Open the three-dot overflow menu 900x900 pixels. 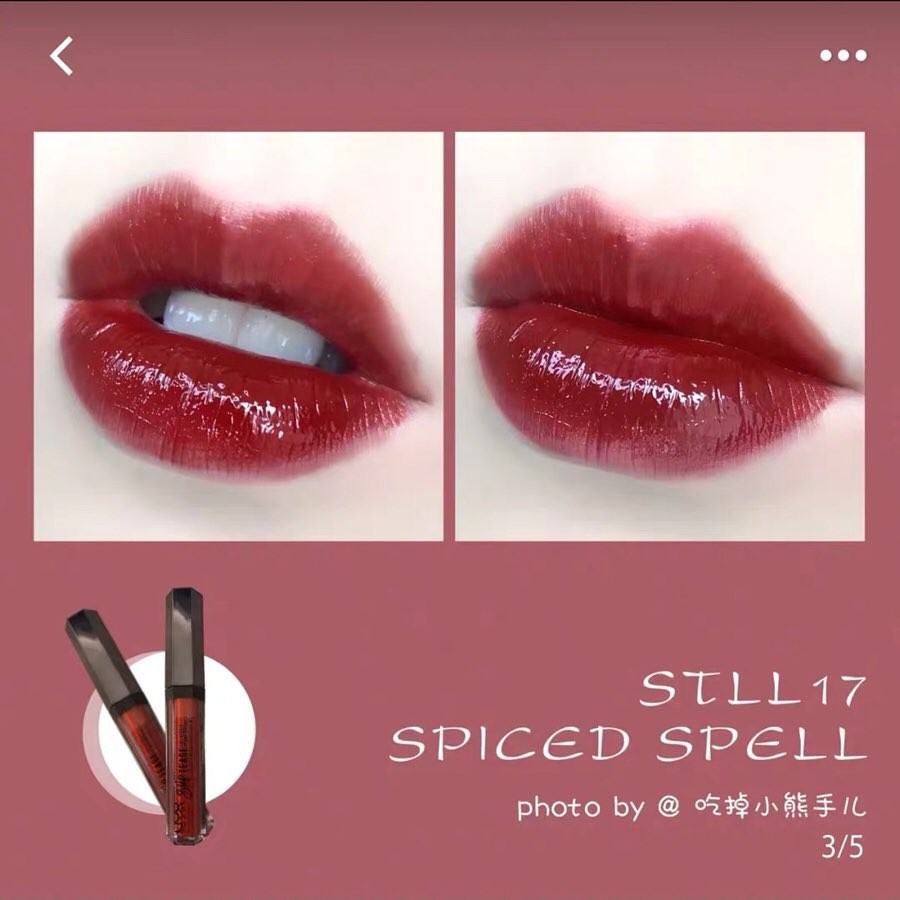click(841, 56)
